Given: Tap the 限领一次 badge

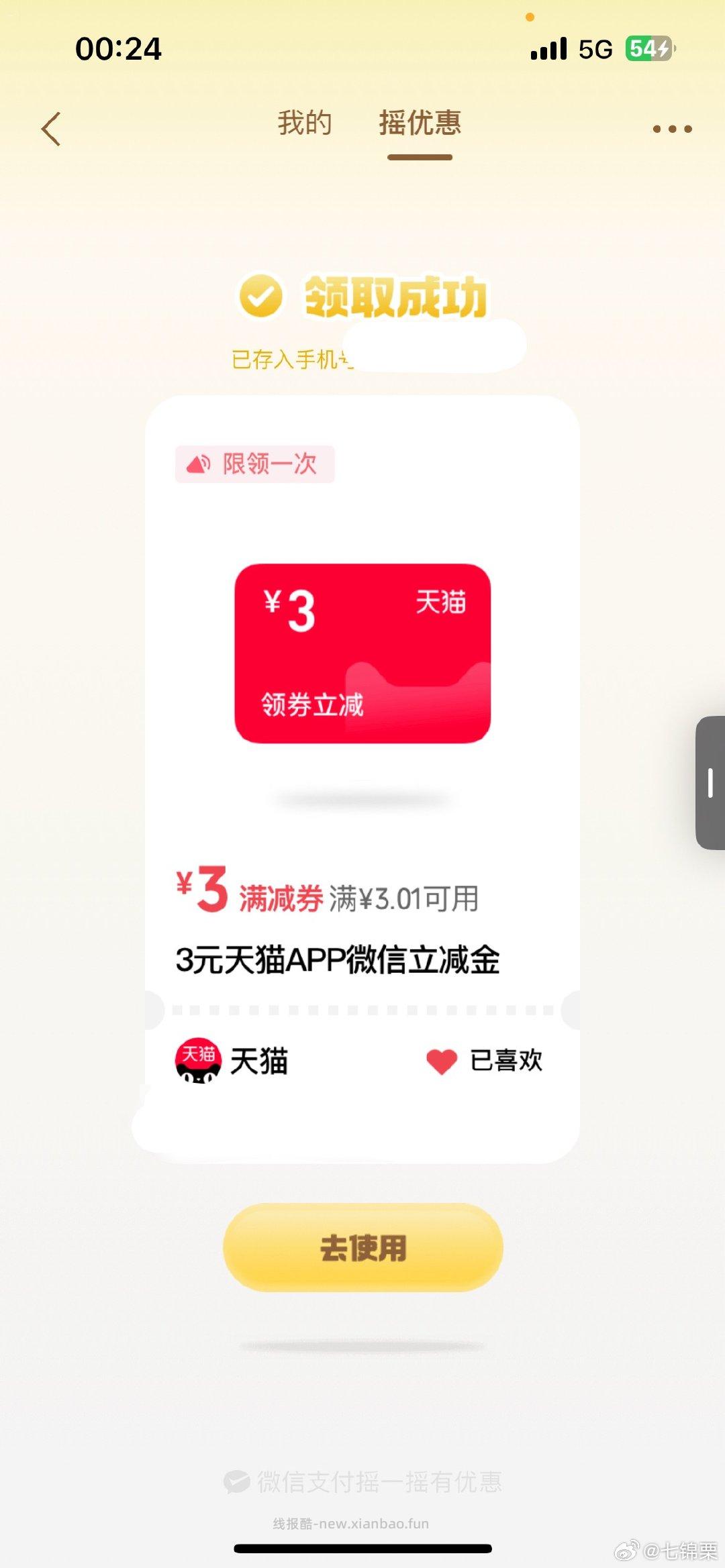Looking at the screenshot, I should 255,464.
